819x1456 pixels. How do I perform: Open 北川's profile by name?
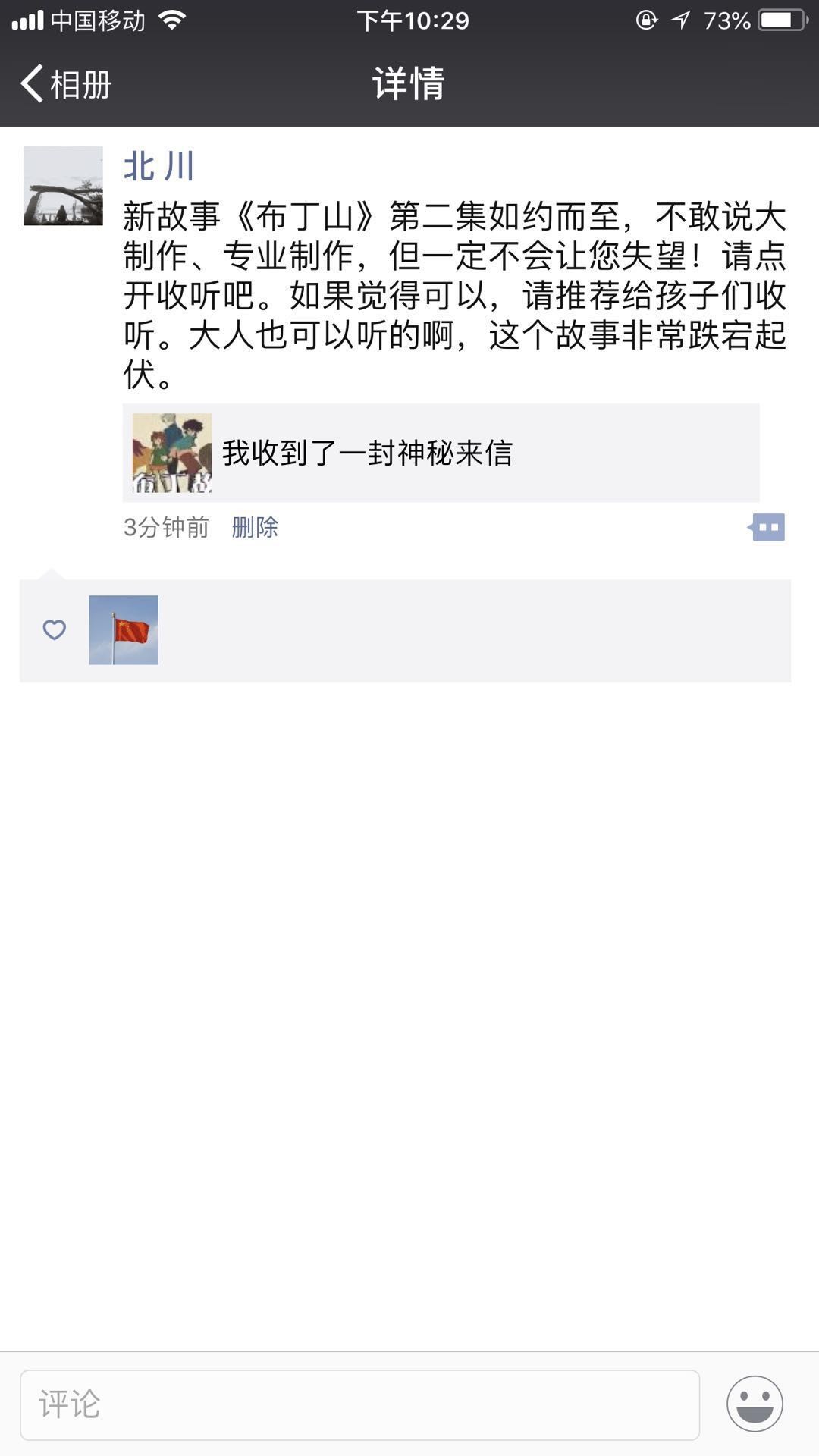click(159, 166)
